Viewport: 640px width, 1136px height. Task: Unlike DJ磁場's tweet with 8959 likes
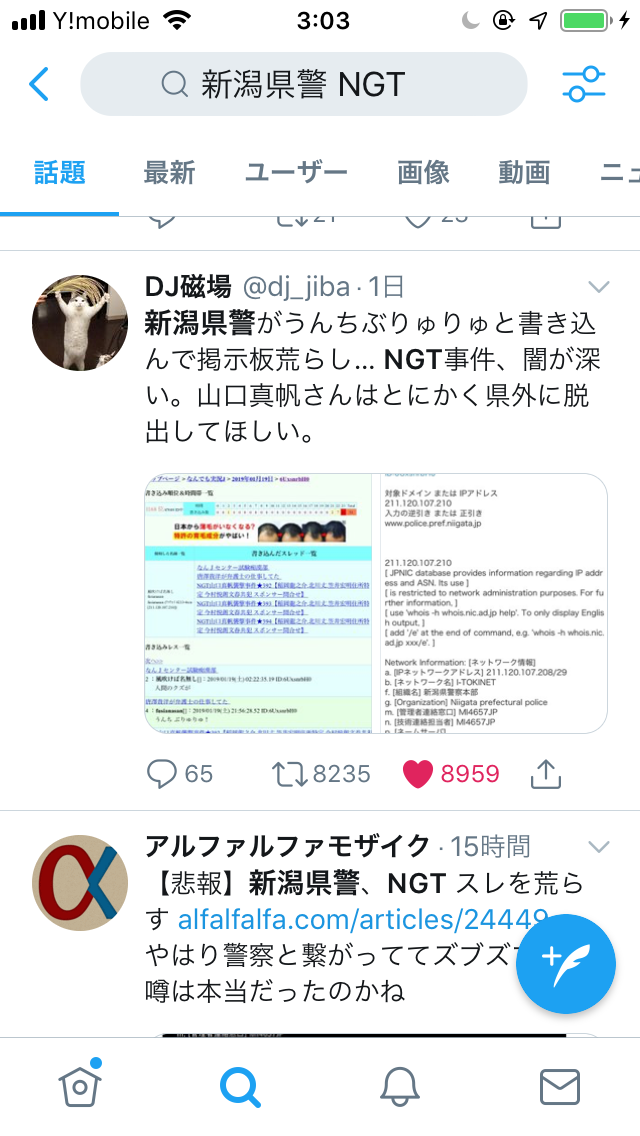[450, 773]
